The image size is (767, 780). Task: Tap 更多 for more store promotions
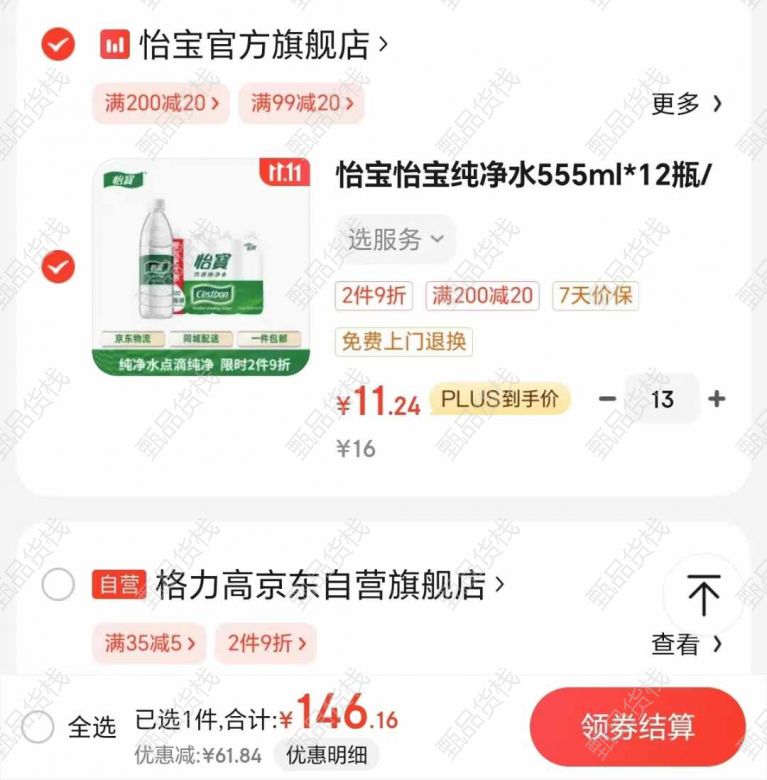(x=687, y=104)
